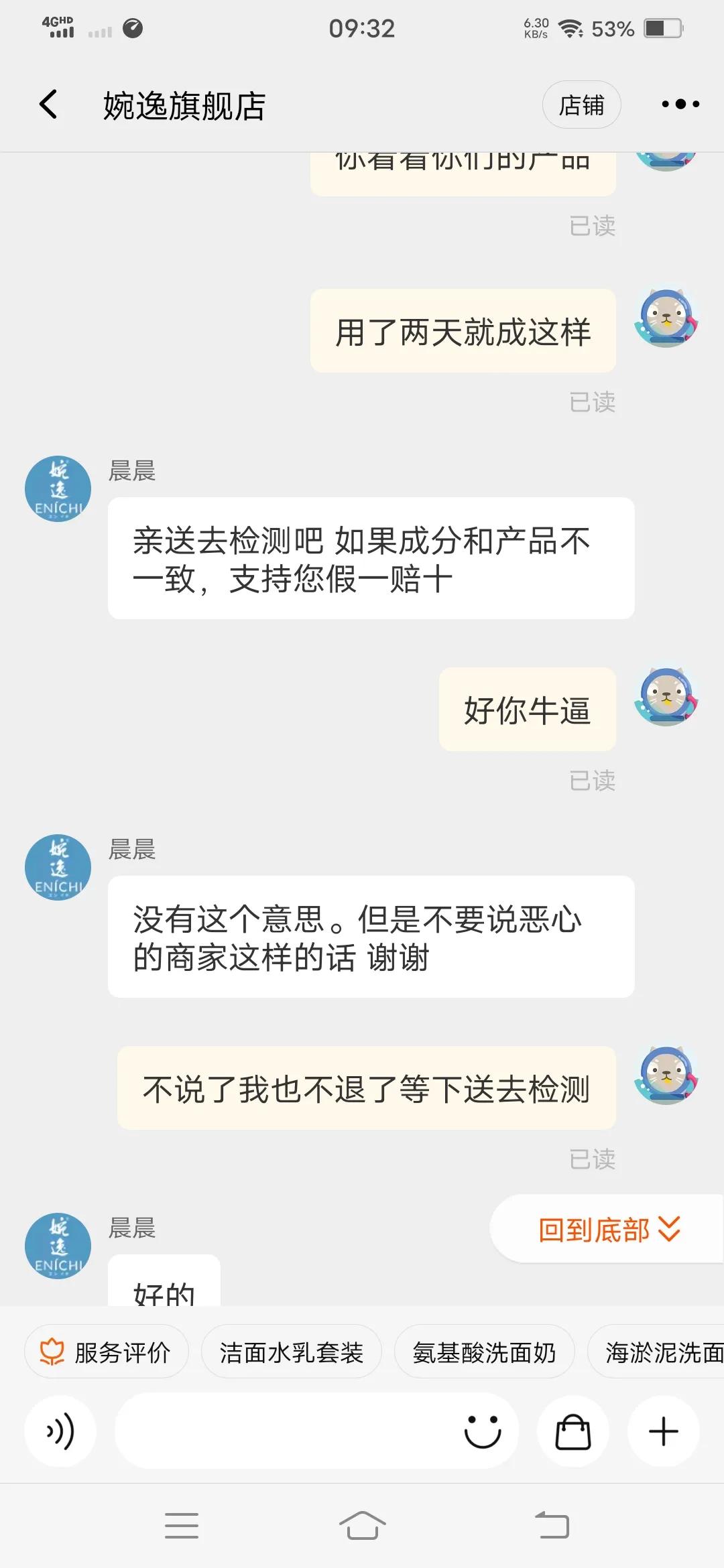Screen dimensions: 724x1568
Task: Switch to voice input mode
Action: (x=60, y=1432)
